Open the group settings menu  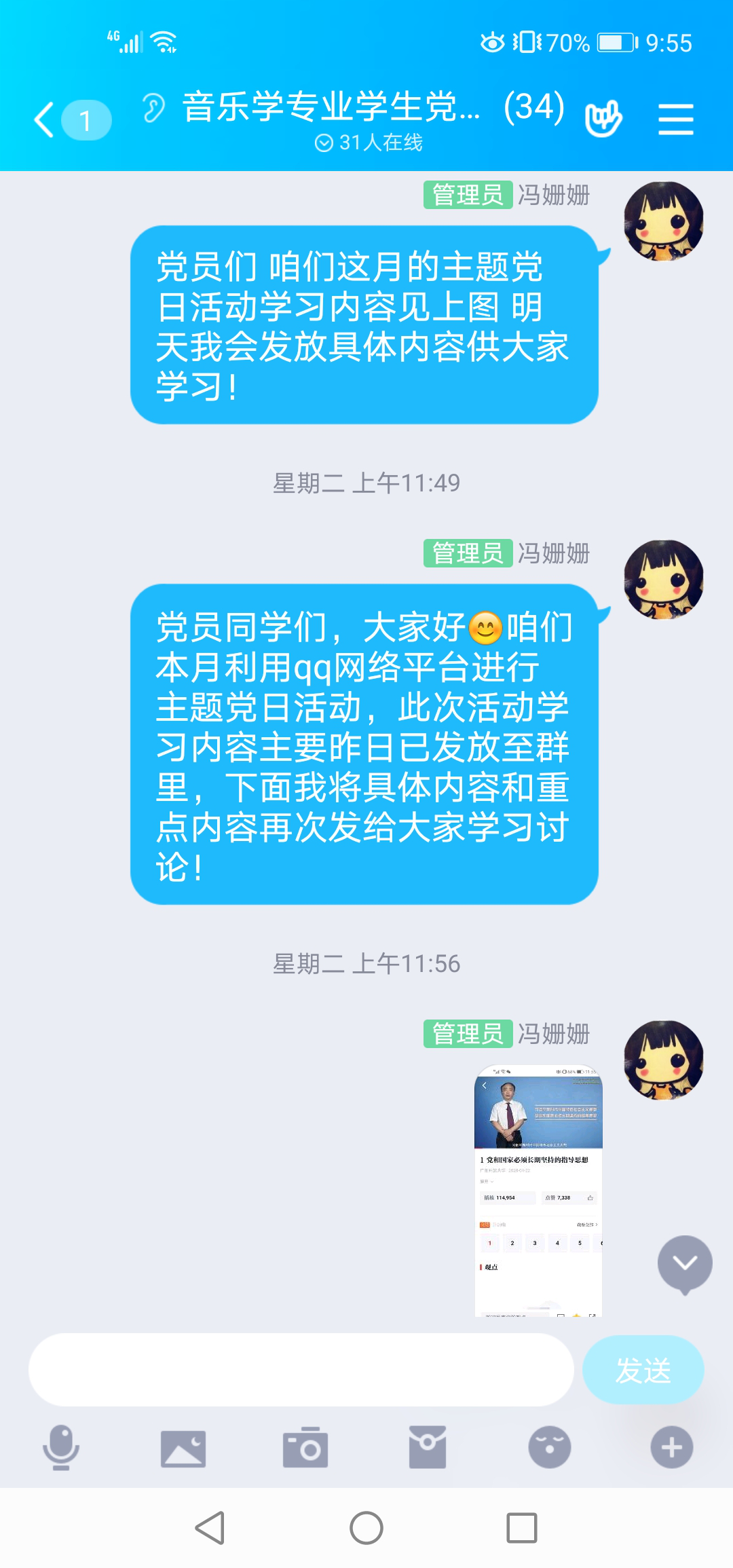coord(675,119)
